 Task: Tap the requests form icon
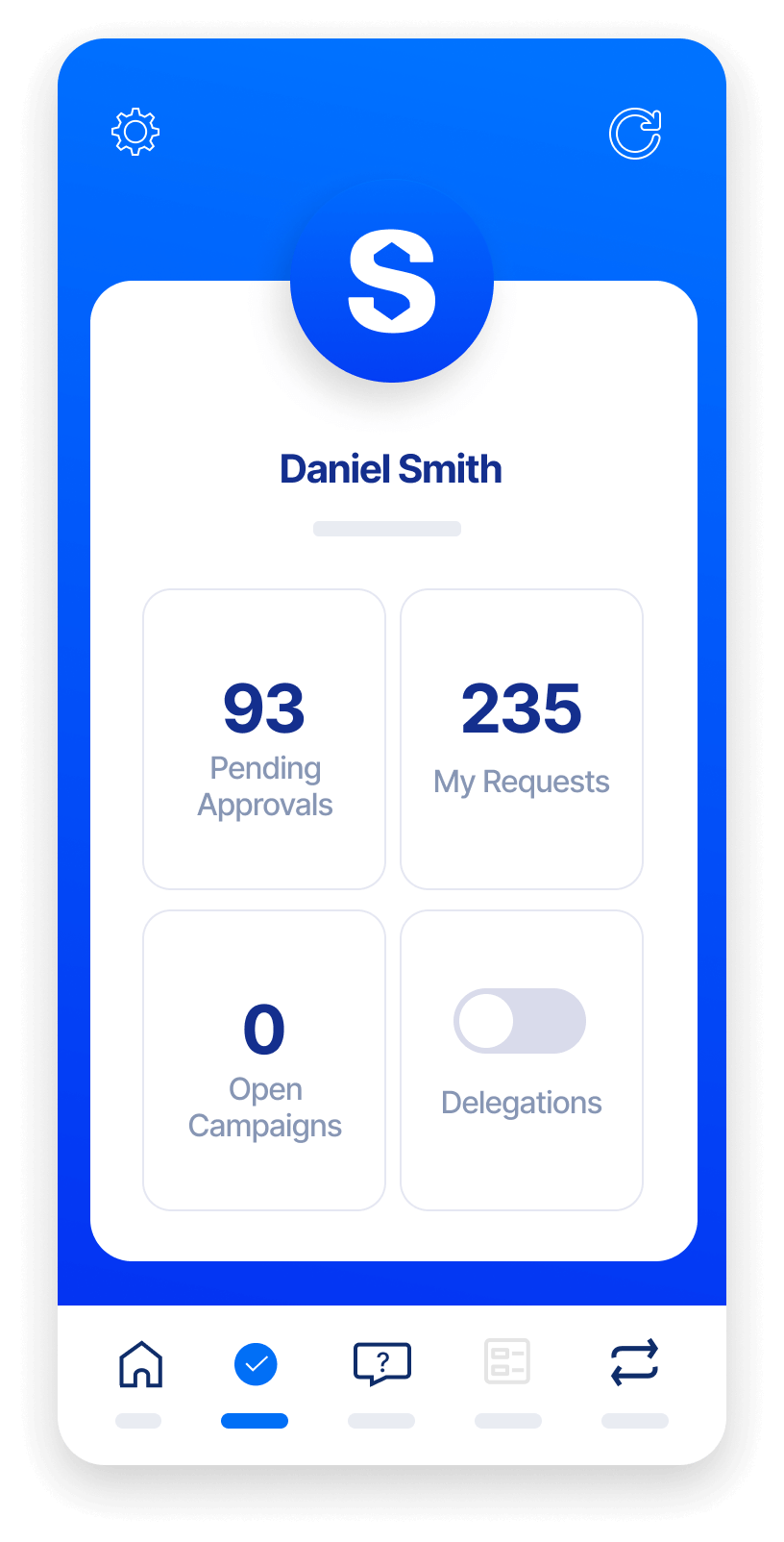[508, 1360]
